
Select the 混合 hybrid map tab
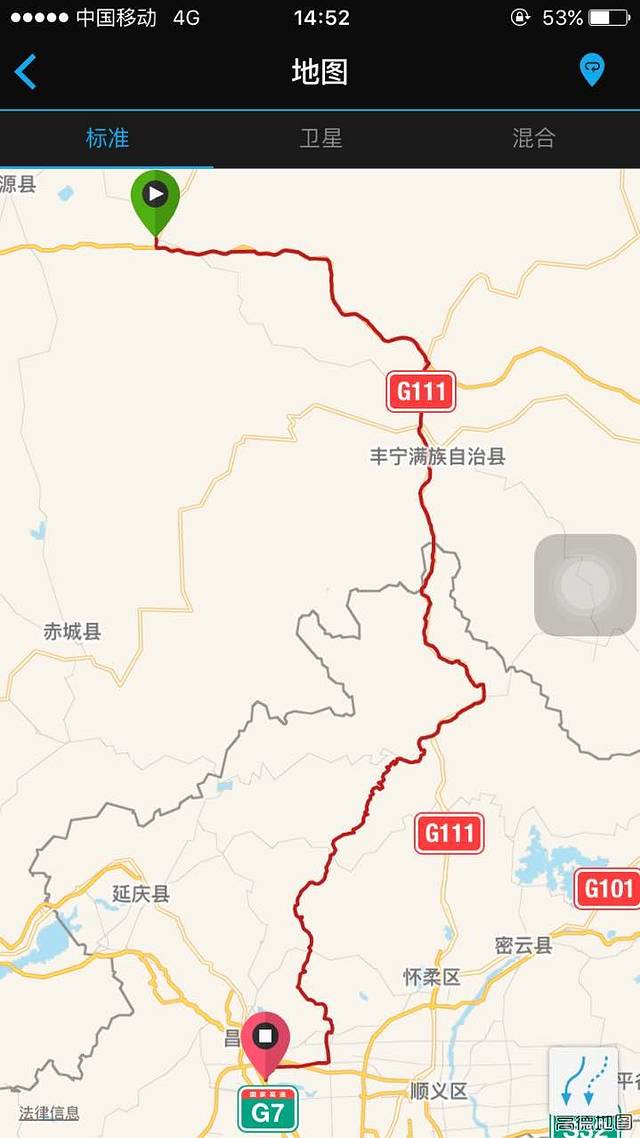click(533, 138)
